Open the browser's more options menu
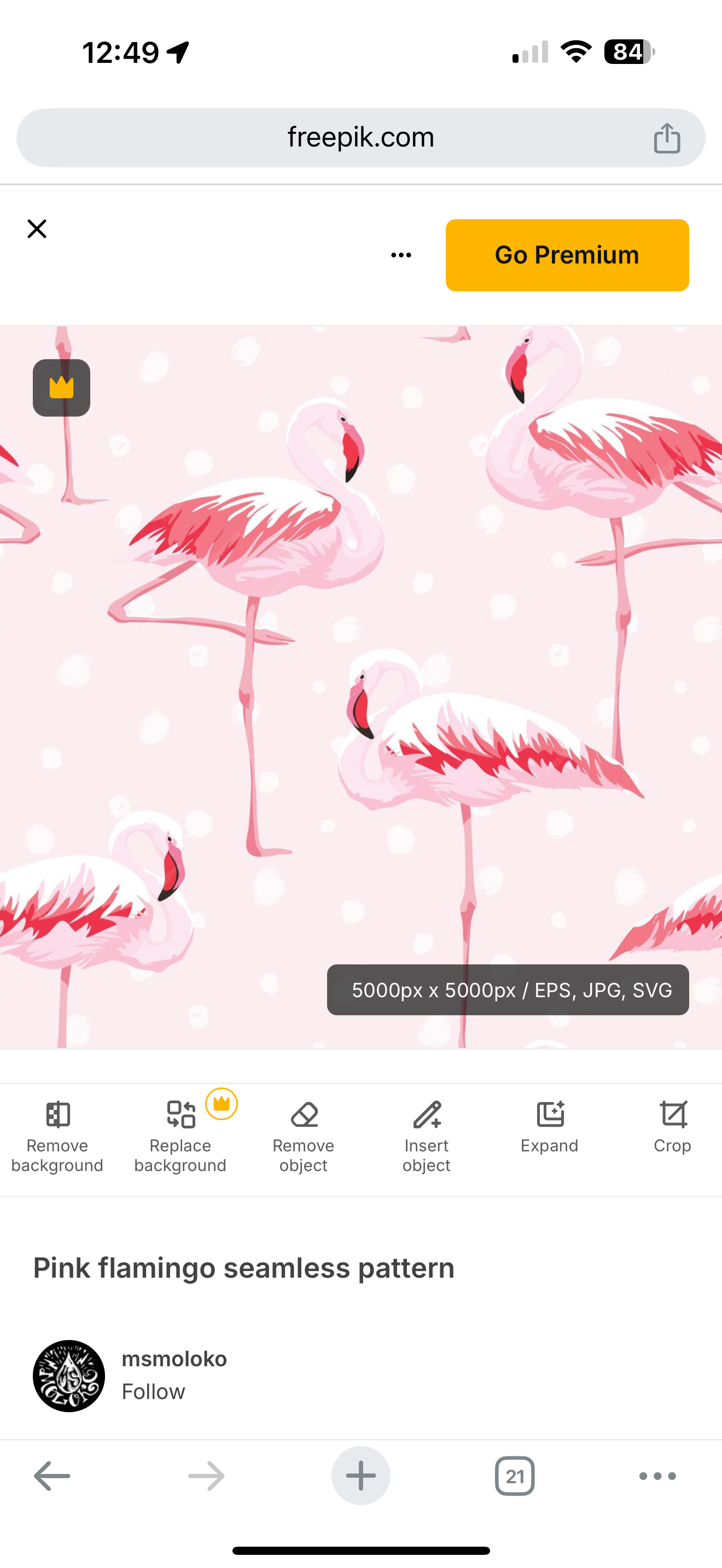The image size is (722, 1568). [x=657, y=1476]
